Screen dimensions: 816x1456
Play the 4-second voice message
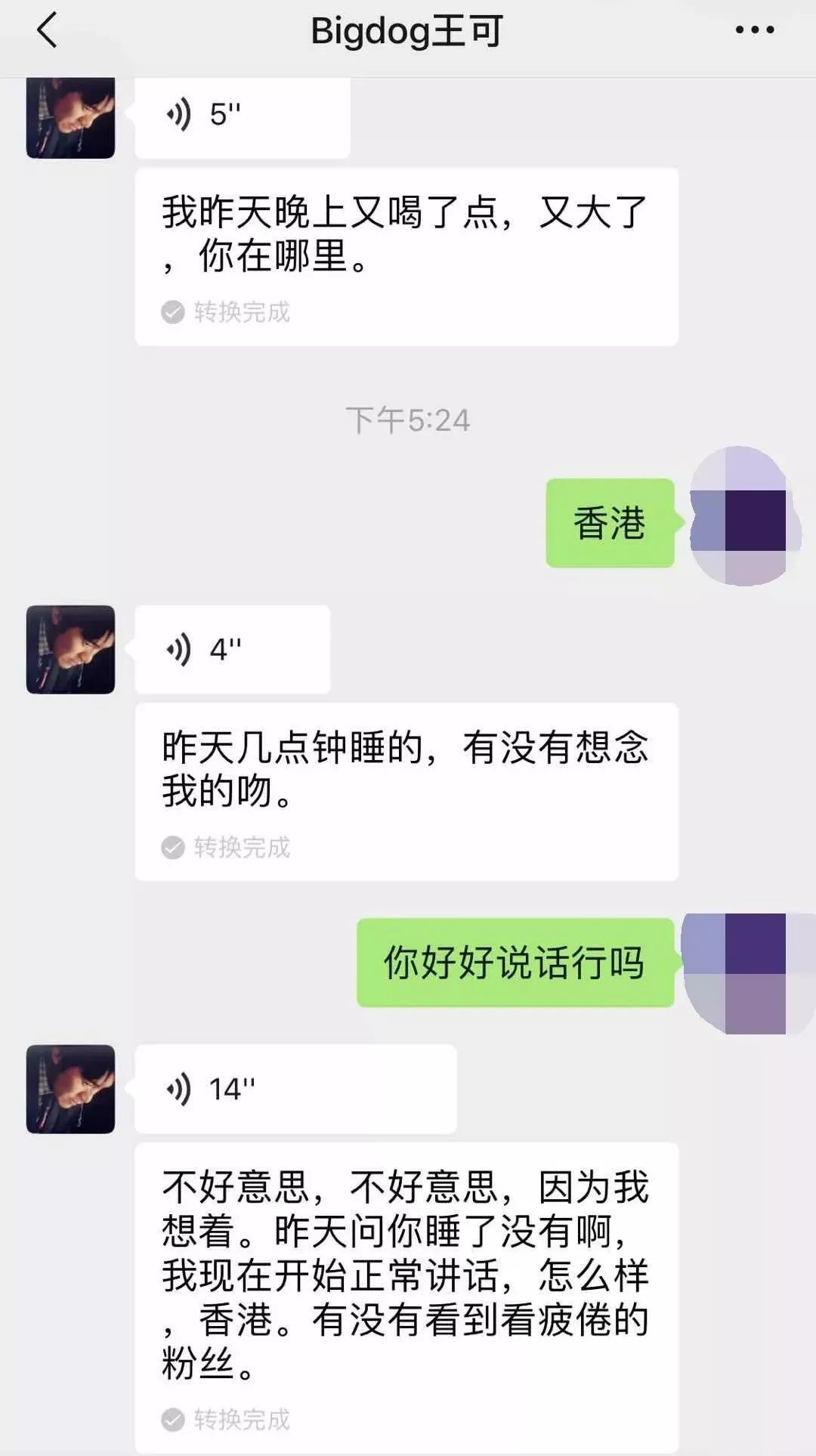[232, 650]
